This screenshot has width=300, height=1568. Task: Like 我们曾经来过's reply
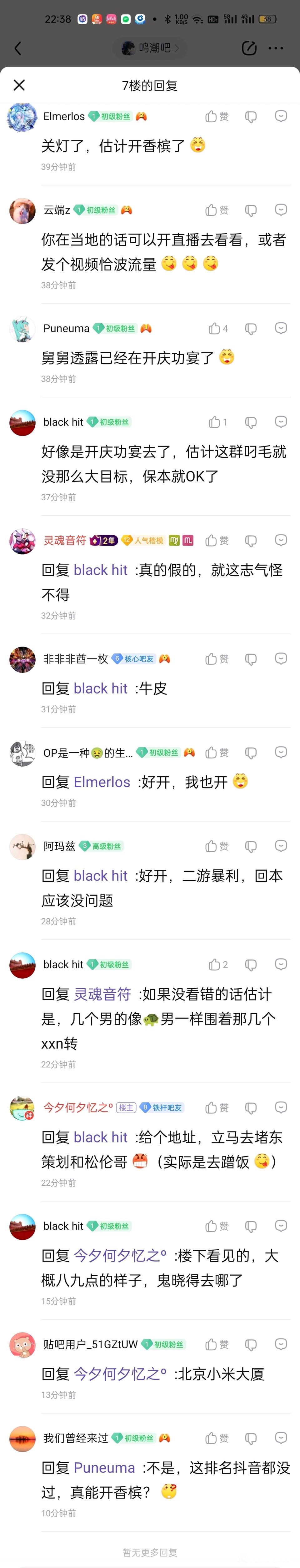click(216, 1438)
